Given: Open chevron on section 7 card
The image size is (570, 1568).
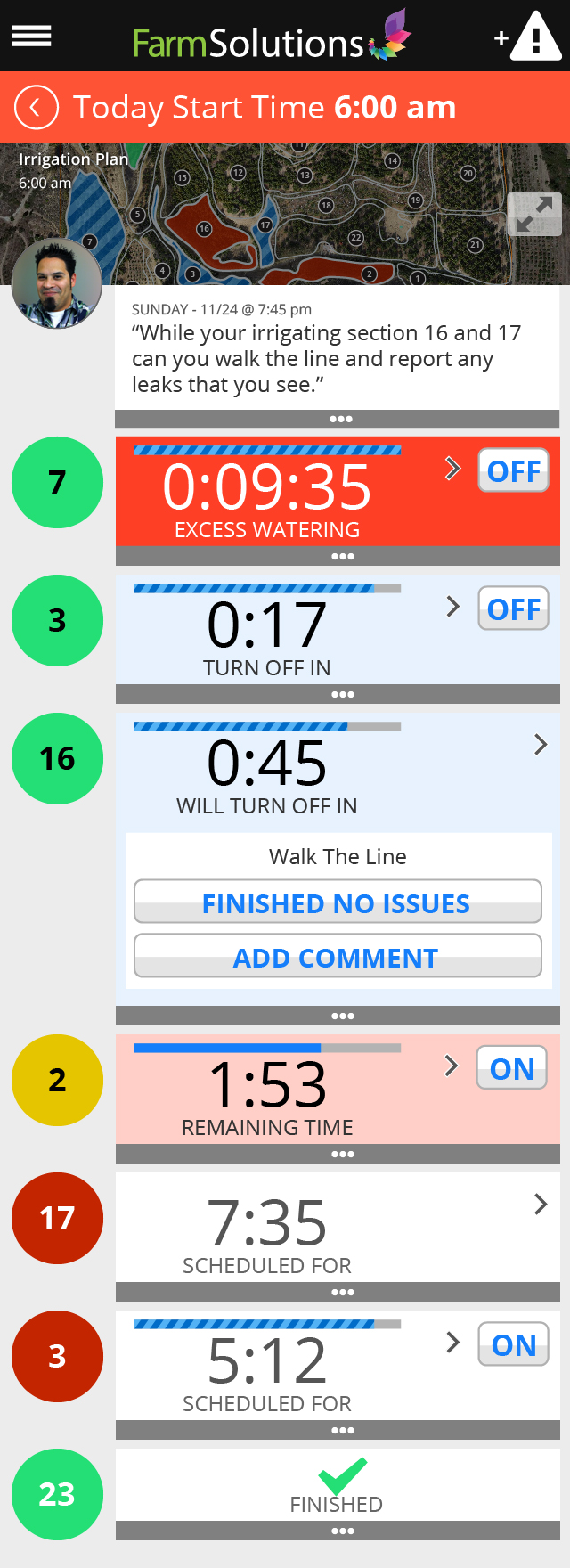Looking at the screenshot, I should coord(452,469).
